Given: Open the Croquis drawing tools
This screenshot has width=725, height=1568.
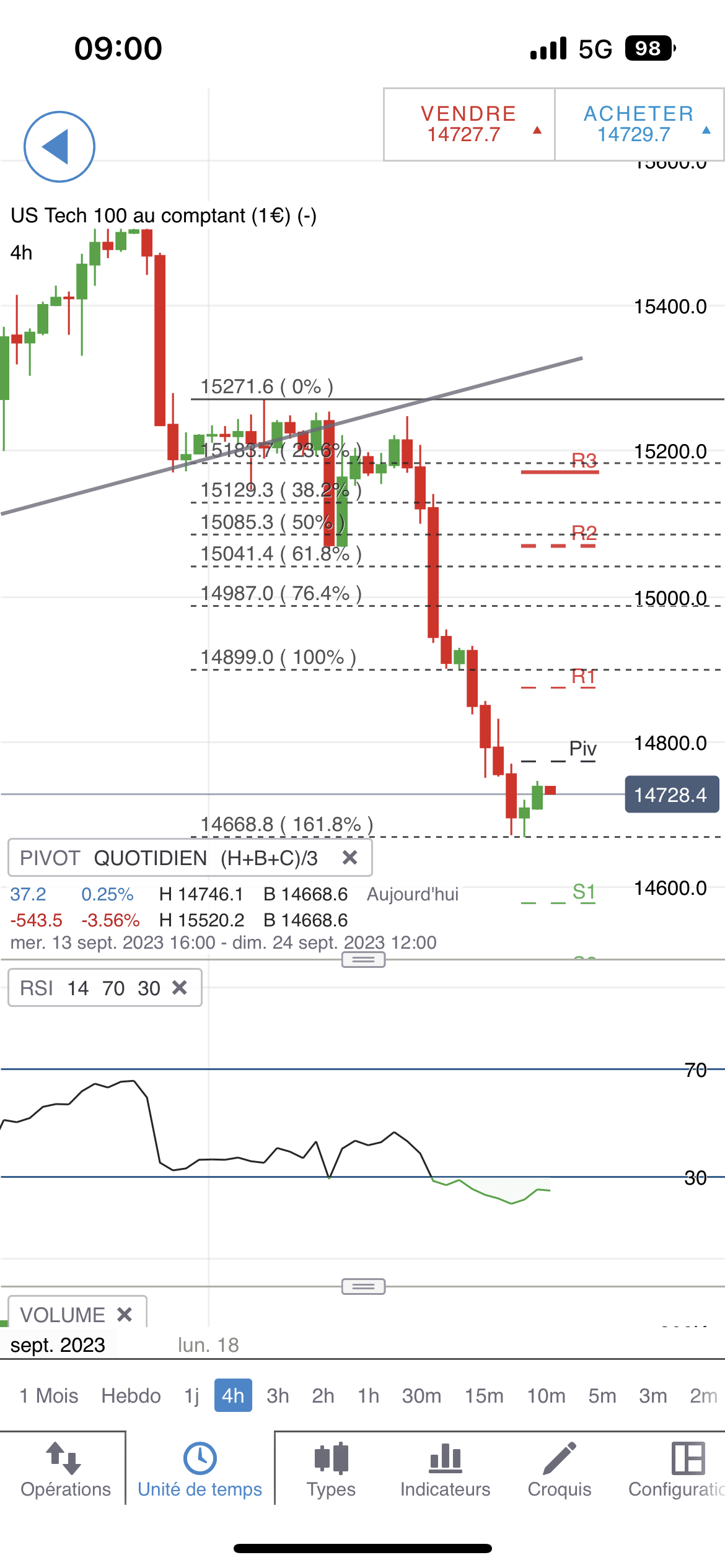Looking at the screenshot, I should pos(559,1470).
